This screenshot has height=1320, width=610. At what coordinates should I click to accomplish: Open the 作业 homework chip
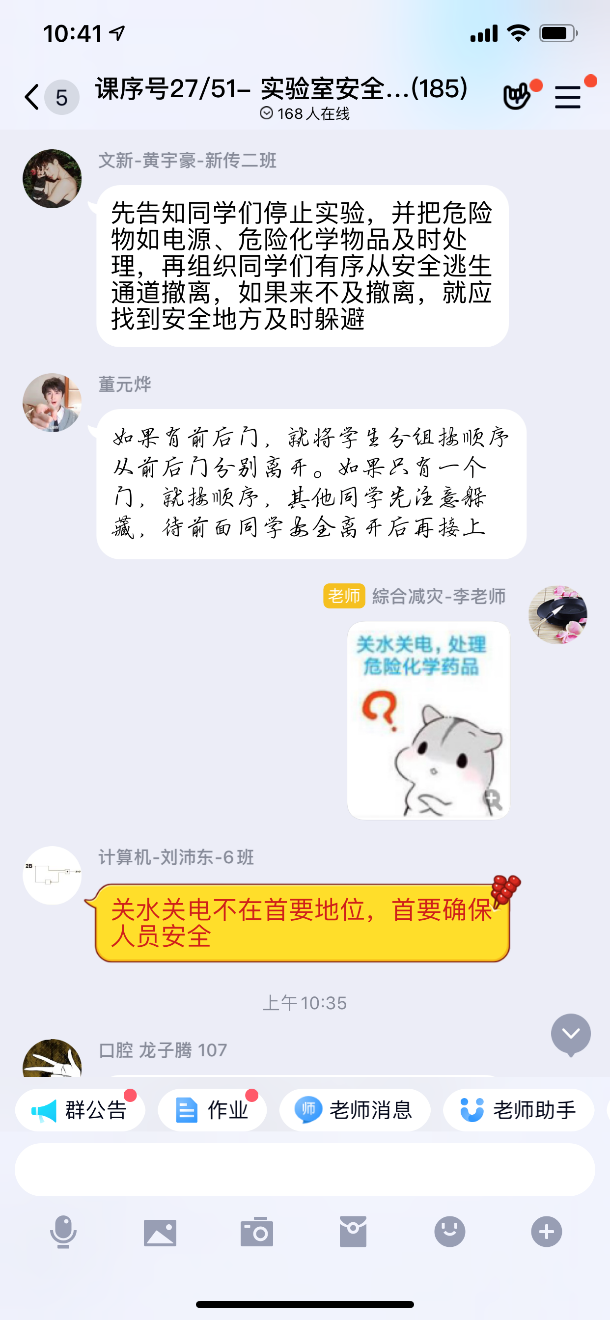212,1110
